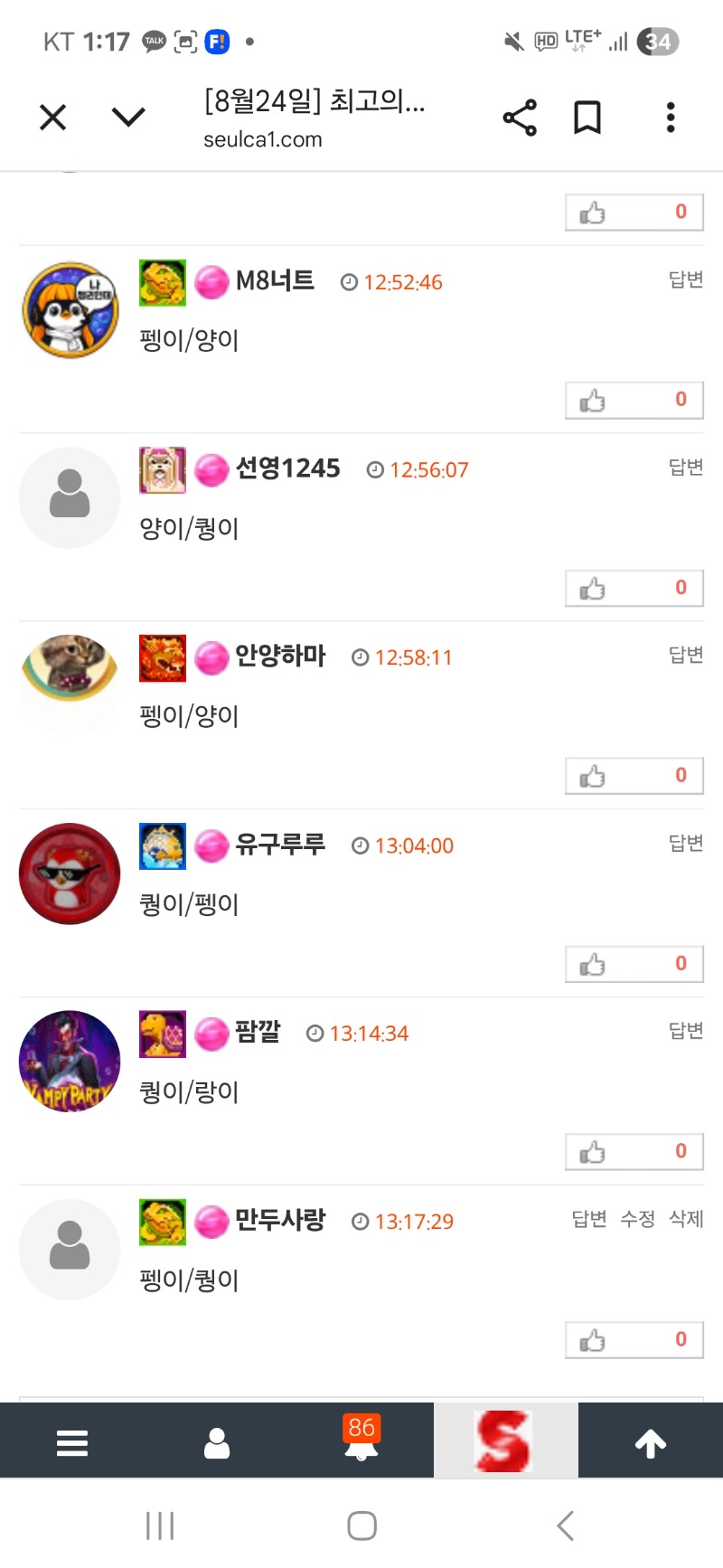Screen dimensions: 723x1568
Task: Tap the red S home logo
Action: pyautogui.click(x=505, y=1441)
